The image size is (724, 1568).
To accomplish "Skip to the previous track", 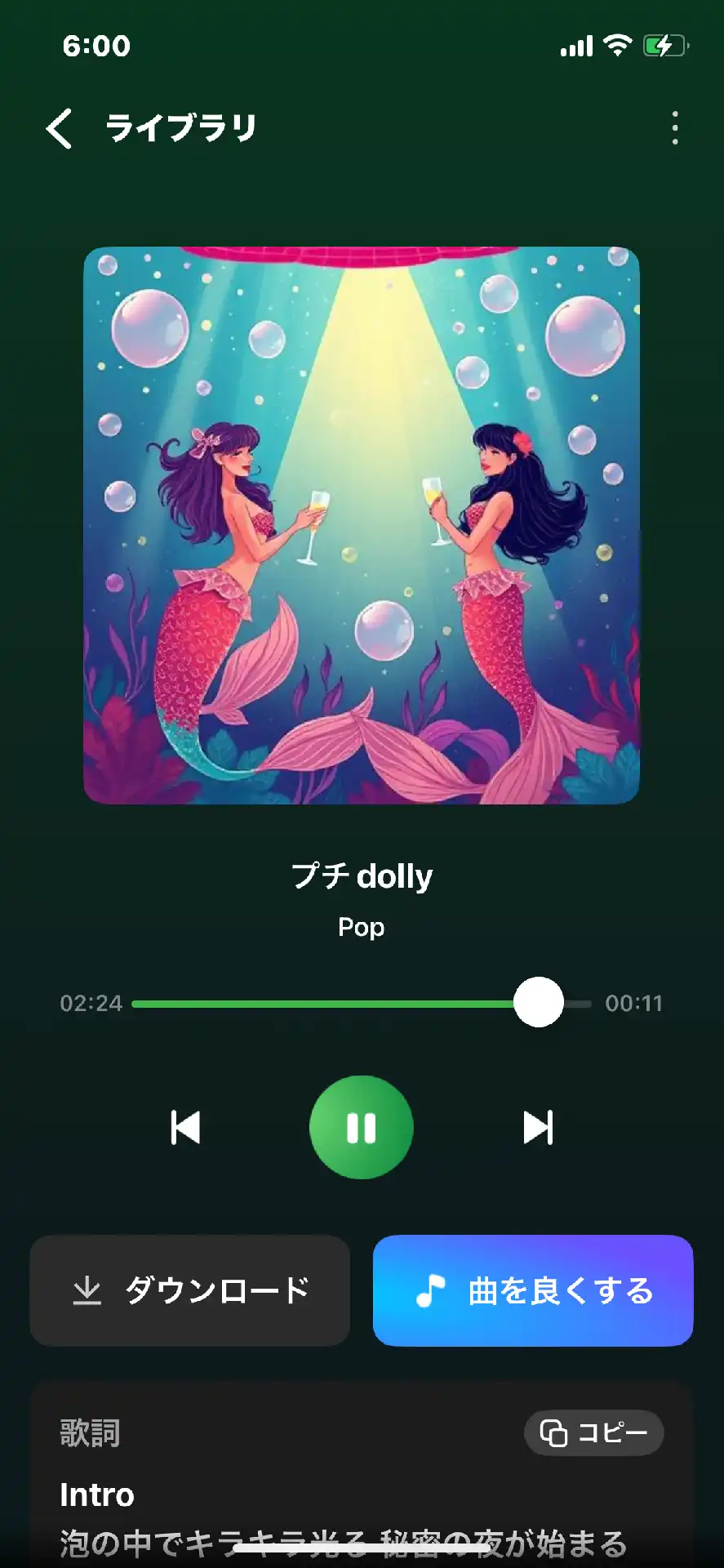I will click(x=185, y=1128).
